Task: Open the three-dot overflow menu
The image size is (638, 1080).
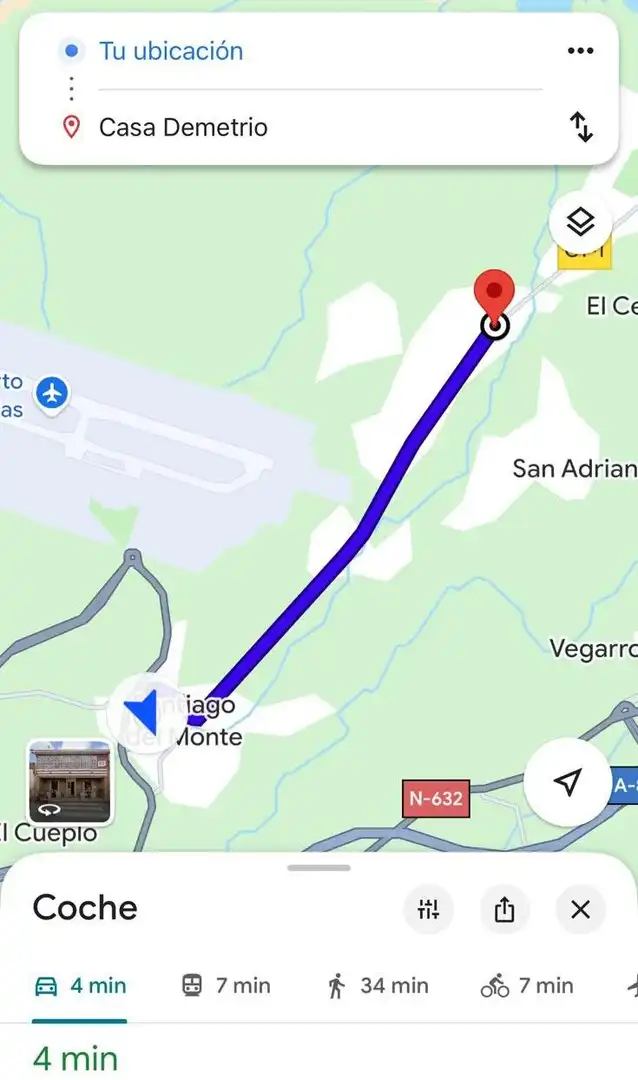Action: 580,51
